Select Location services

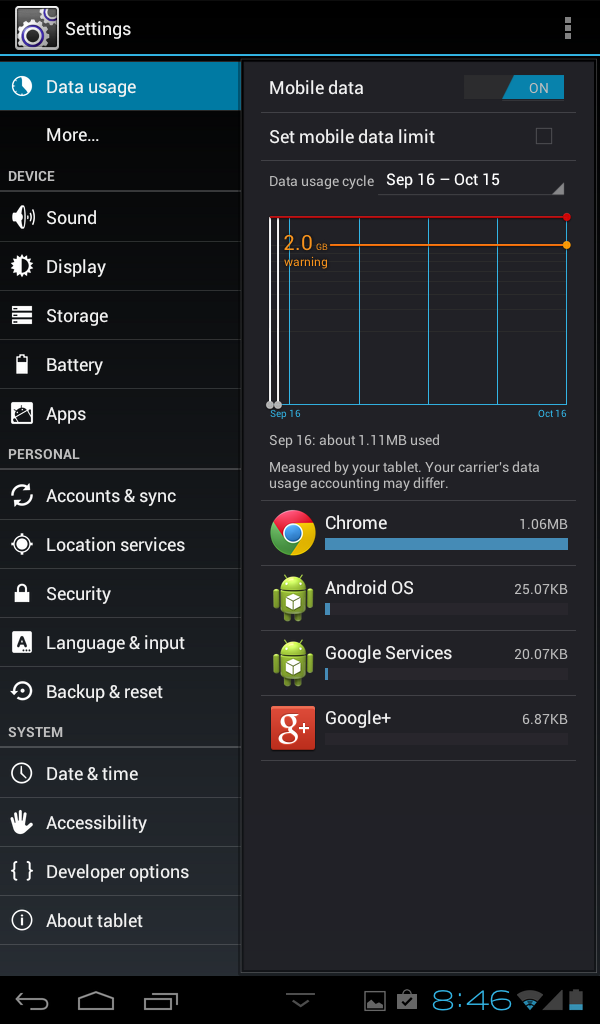(120, 545)
